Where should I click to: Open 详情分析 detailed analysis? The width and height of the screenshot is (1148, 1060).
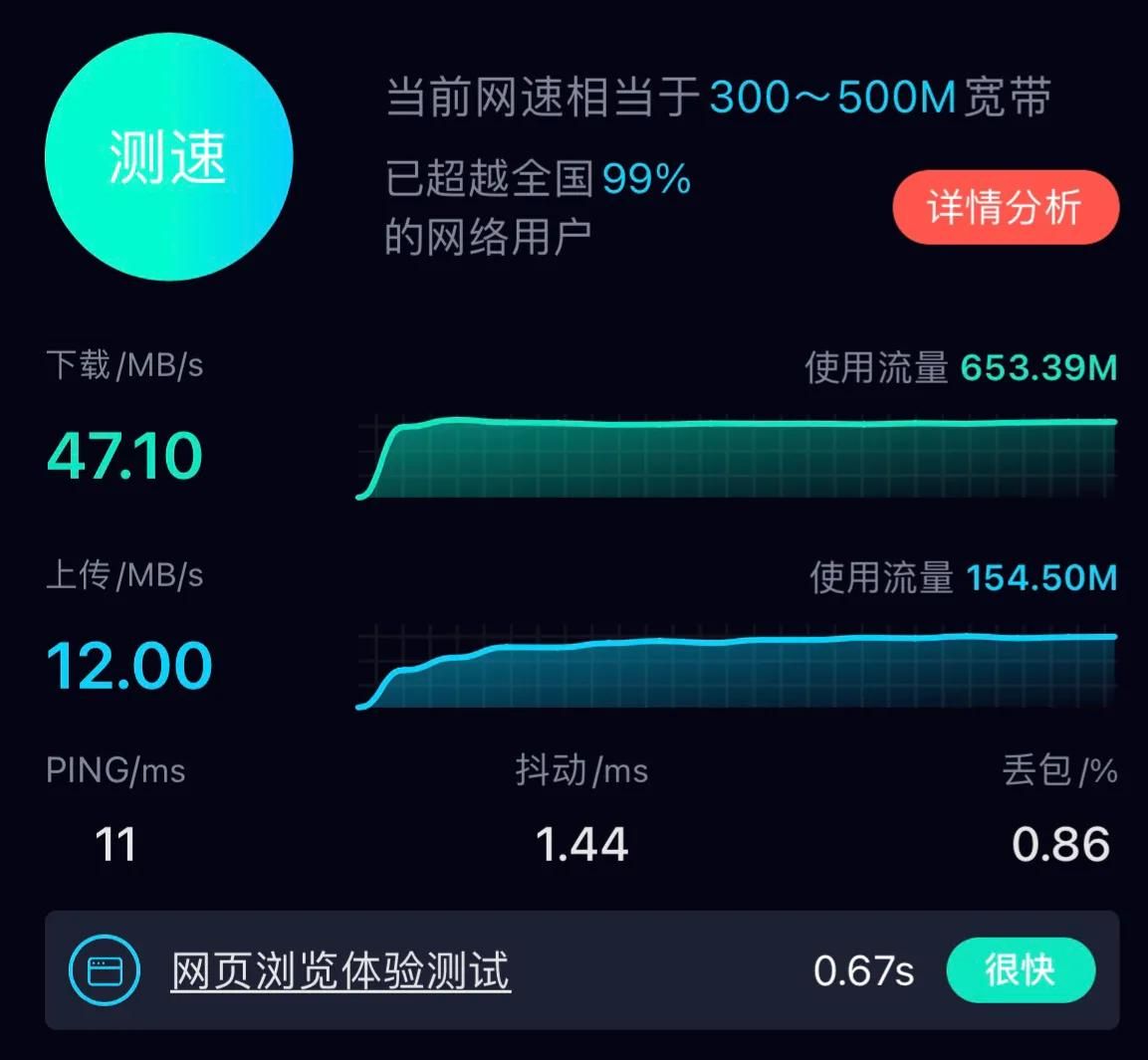click(1005, 208)
